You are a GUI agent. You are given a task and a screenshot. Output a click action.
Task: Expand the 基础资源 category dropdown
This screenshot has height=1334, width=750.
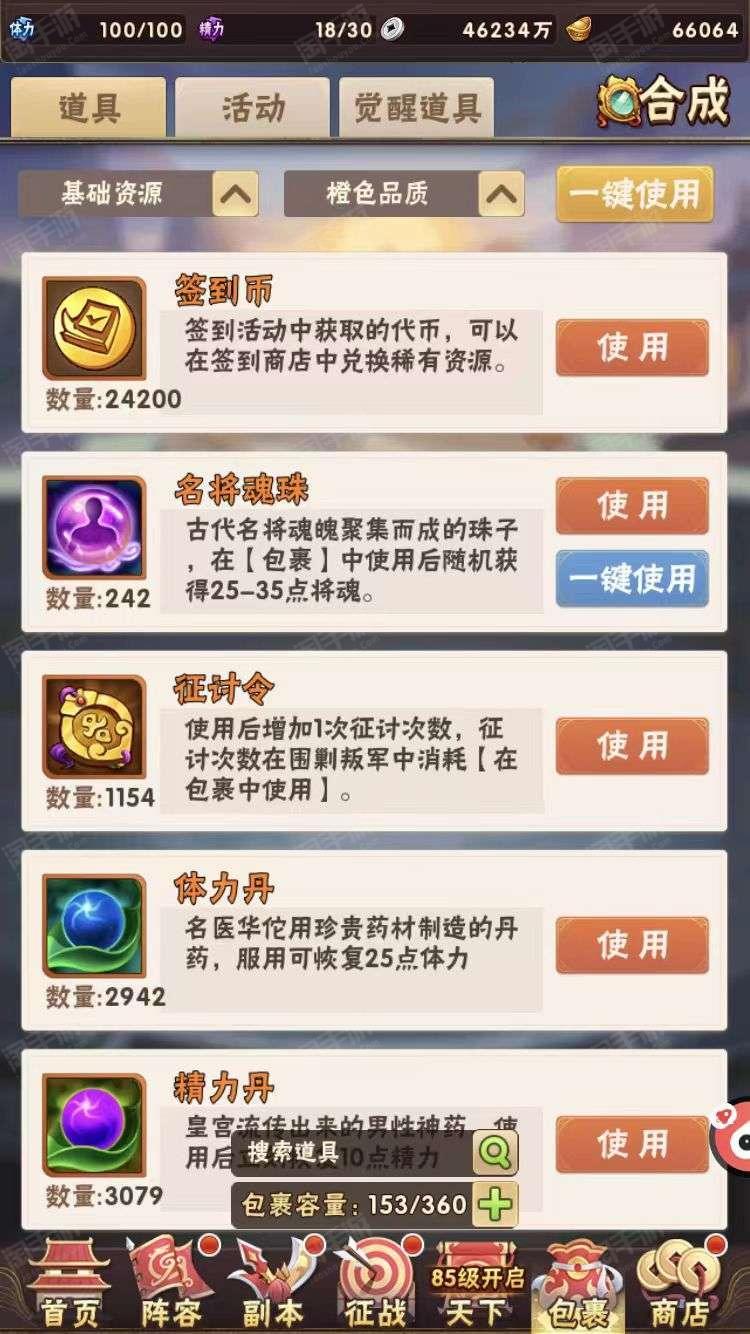pos(138,194)
